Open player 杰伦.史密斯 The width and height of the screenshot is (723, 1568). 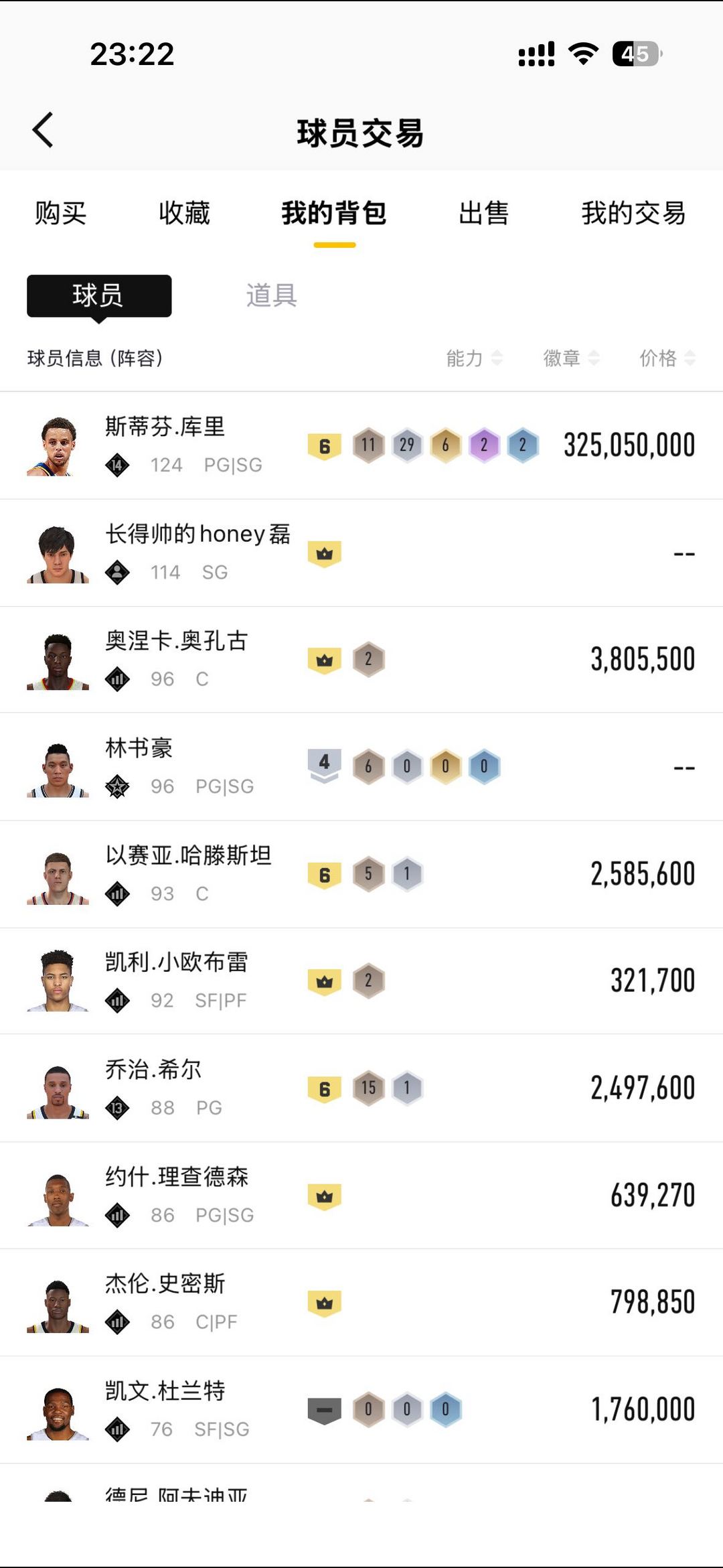click(165, 1302)
